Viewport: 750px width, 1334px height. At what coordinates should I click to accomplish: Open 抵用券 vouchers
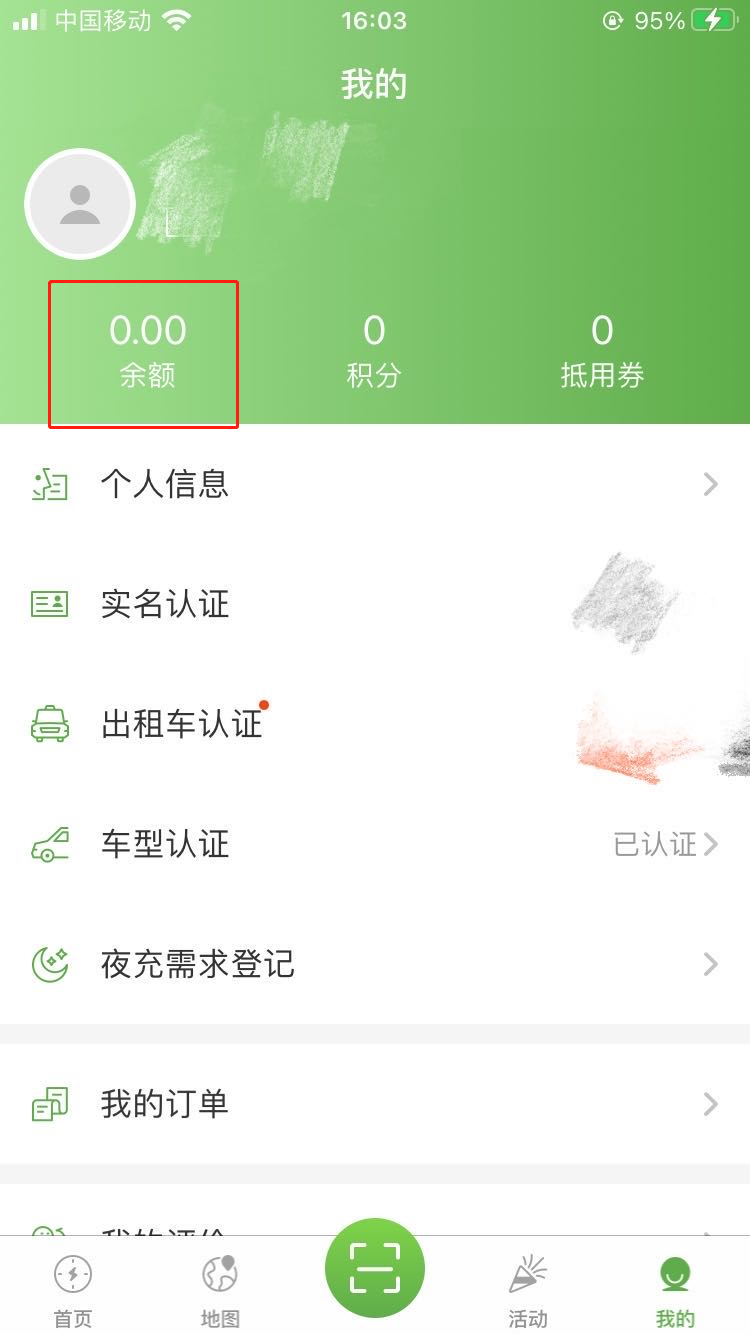[x=601, y=351]
